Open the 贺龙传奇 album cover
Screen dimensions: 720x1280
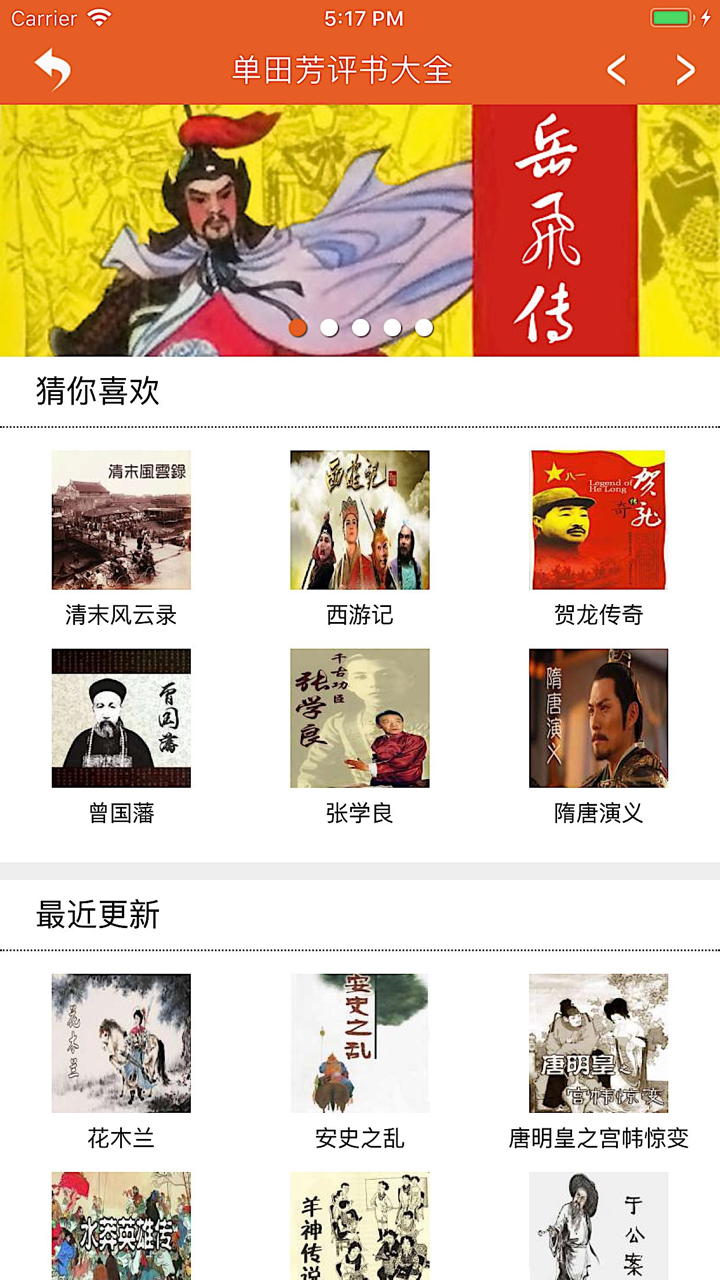[597, 518]
